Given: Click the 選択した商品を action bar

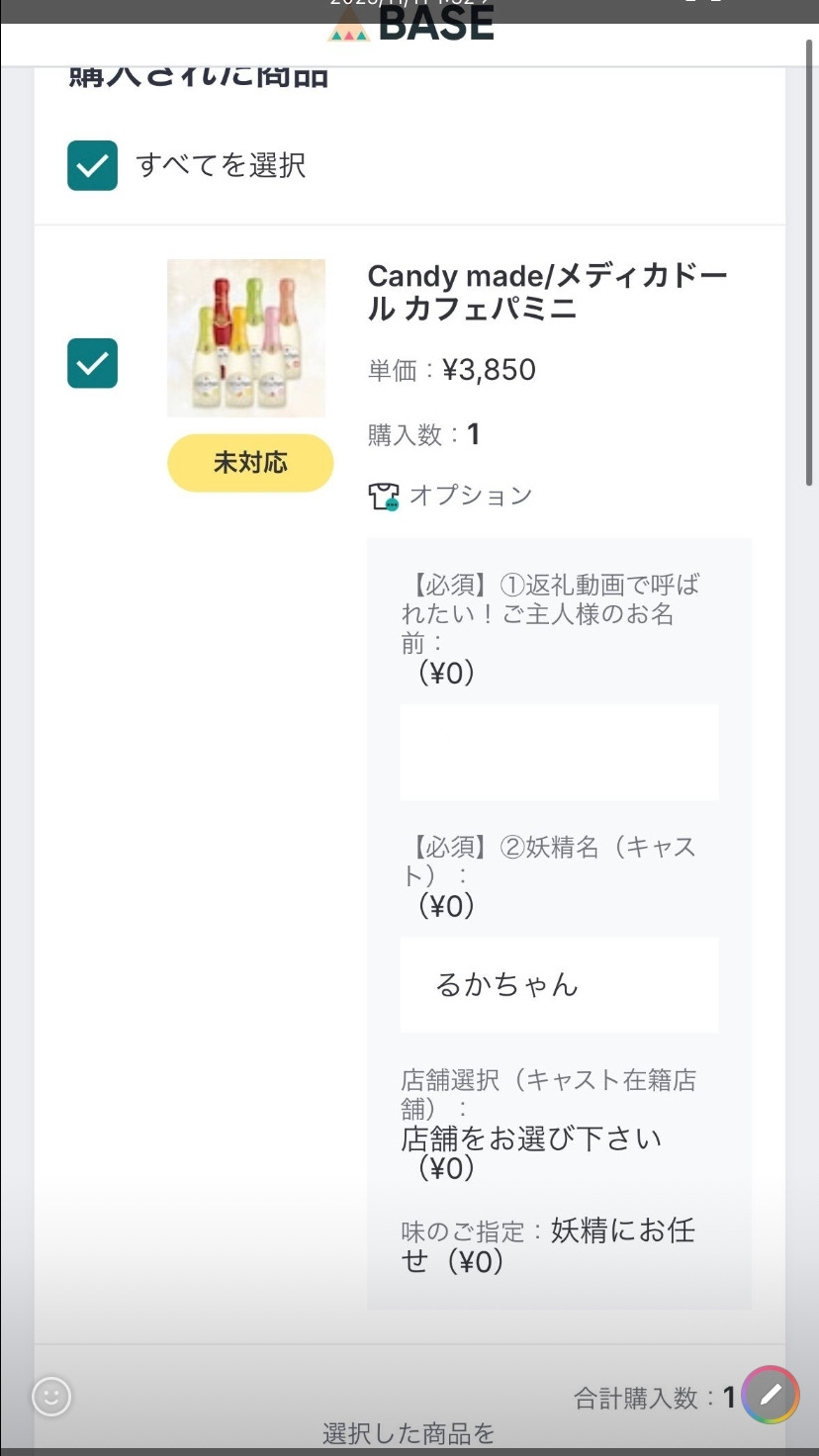Looking at the screenshot, I should [x=409, y=1432].
